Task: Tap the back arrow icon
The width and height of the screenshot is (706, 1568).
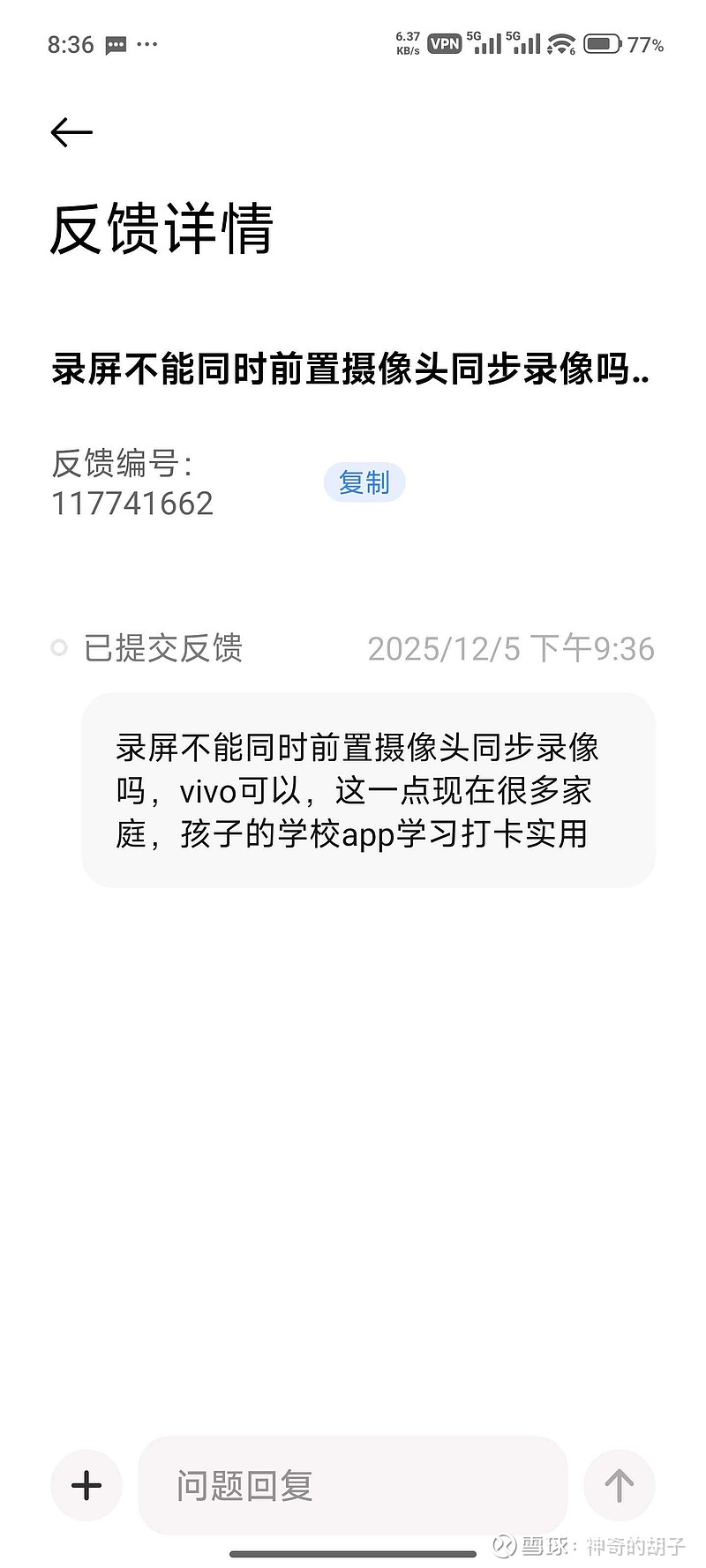Action: pos(73,131)
